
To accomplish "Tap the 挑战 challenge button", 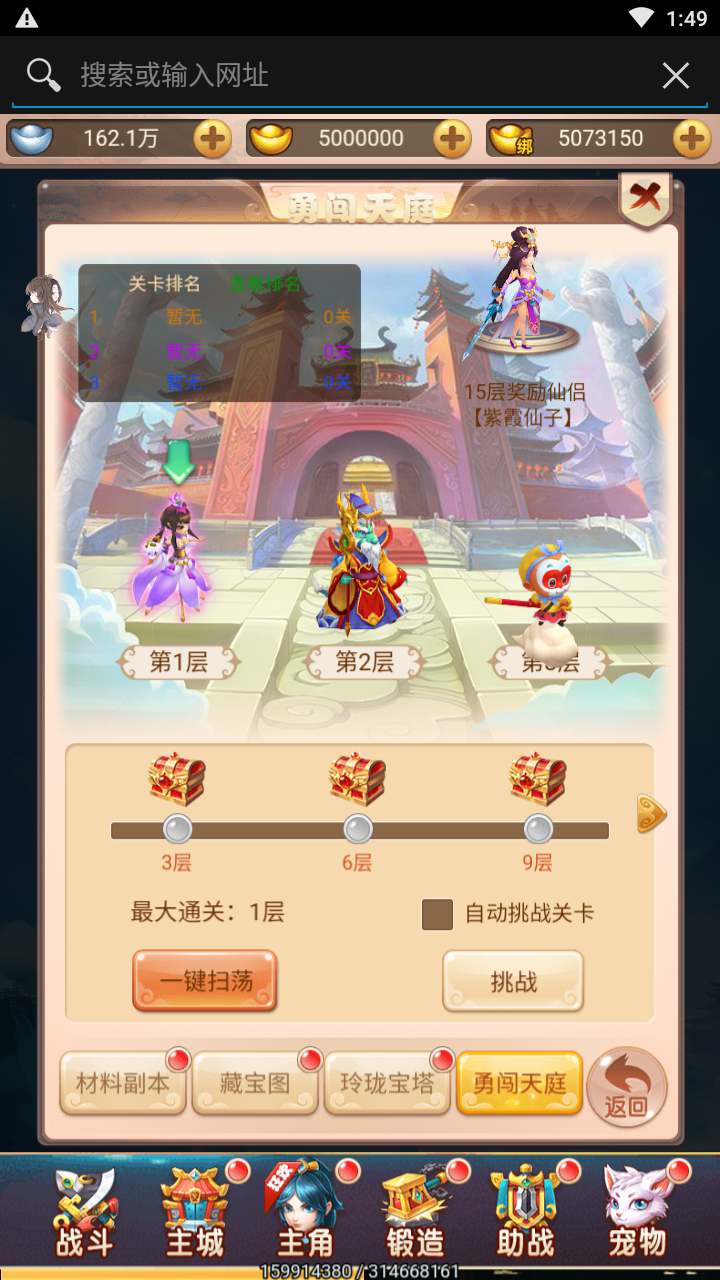I will [513, 981].
